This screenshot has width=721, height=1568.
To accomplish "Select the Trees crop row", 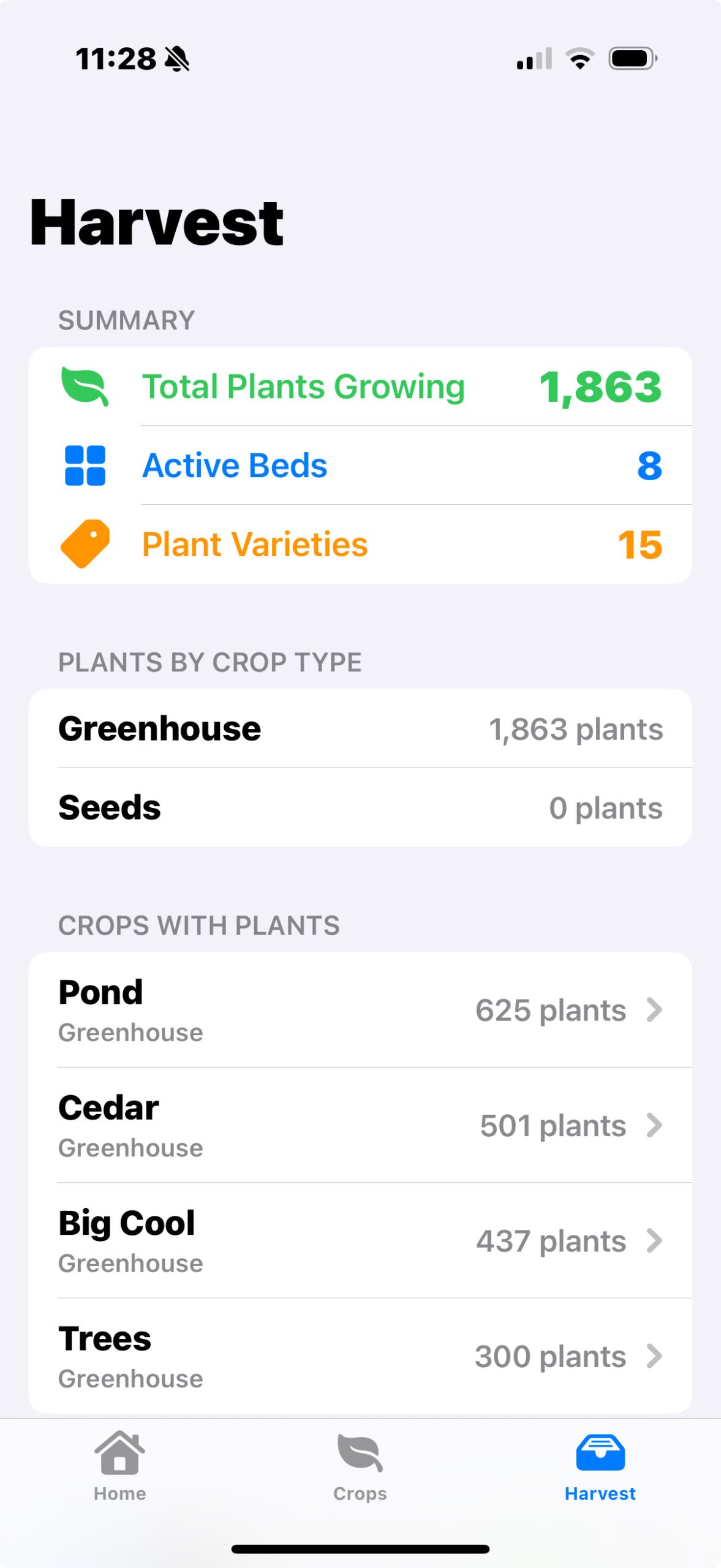I will point(360,1355).
